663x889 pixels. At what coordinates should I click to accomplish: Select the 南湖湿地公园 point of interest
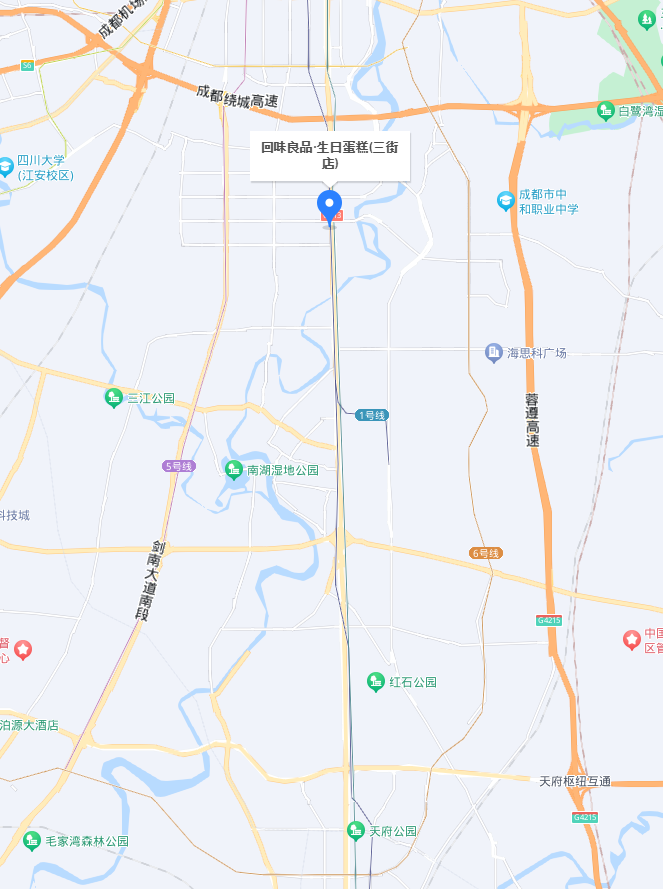click(234, 470)
